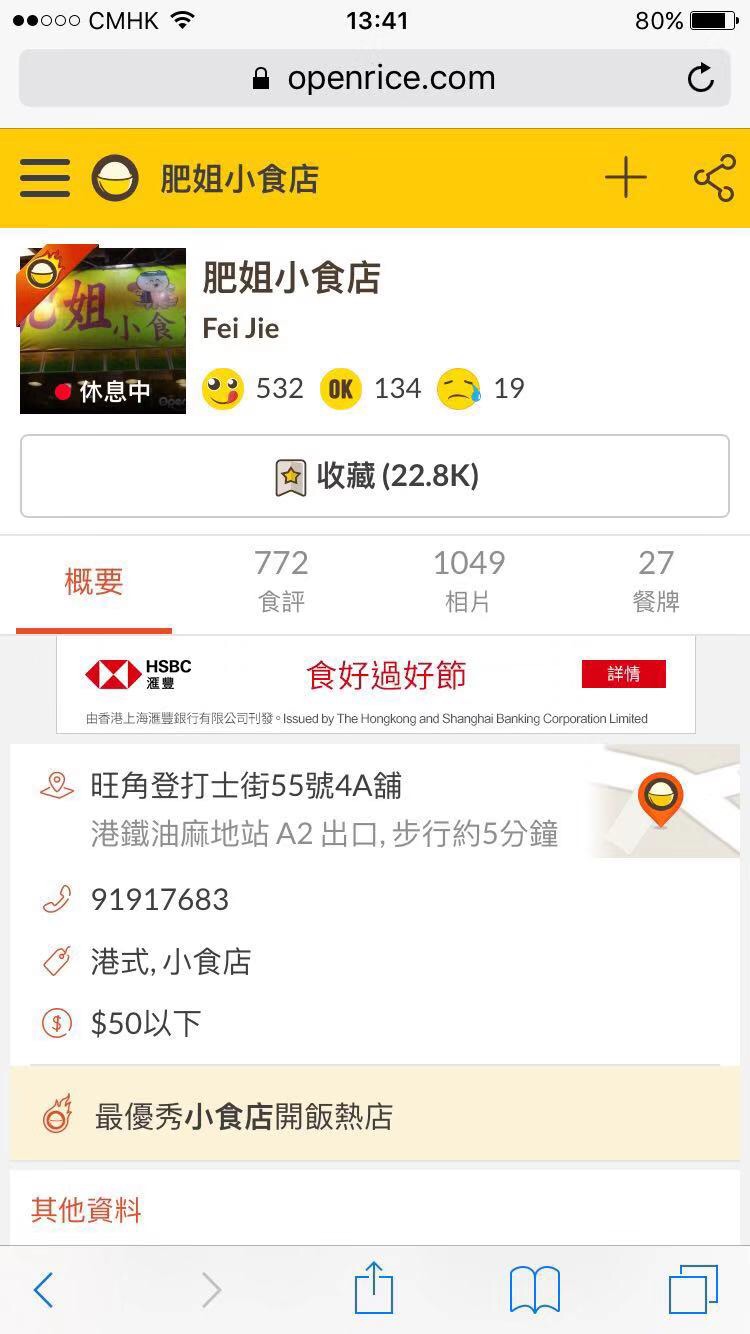Open Safari share sheet
Image resolution: width=750 pixels, height=1334 pixels.
tap(374, 1288)
